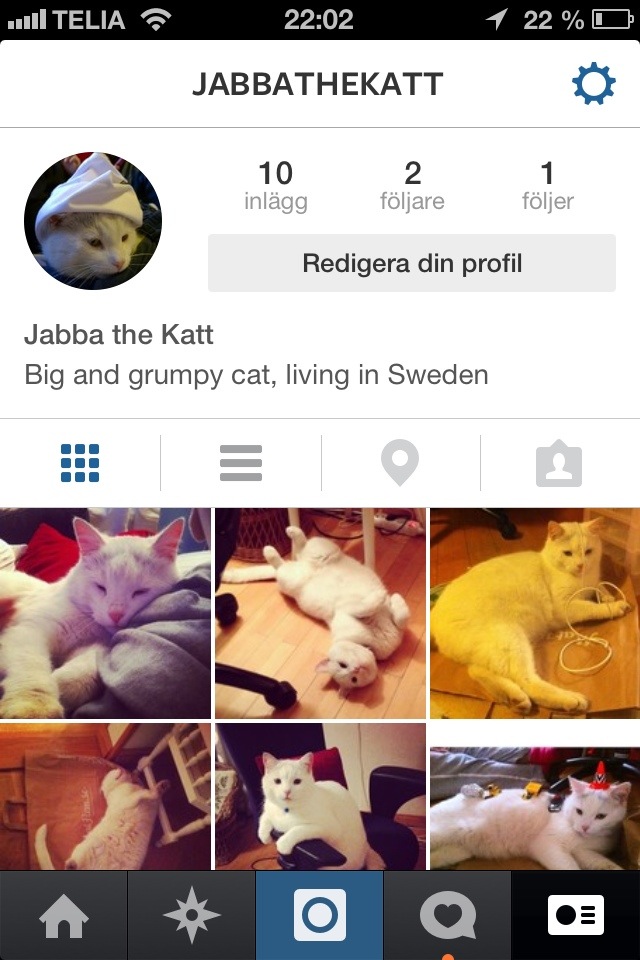640x960 pixels.
Task: Open photo of cat sleeping on grey blanket
Action: (105, 612)
